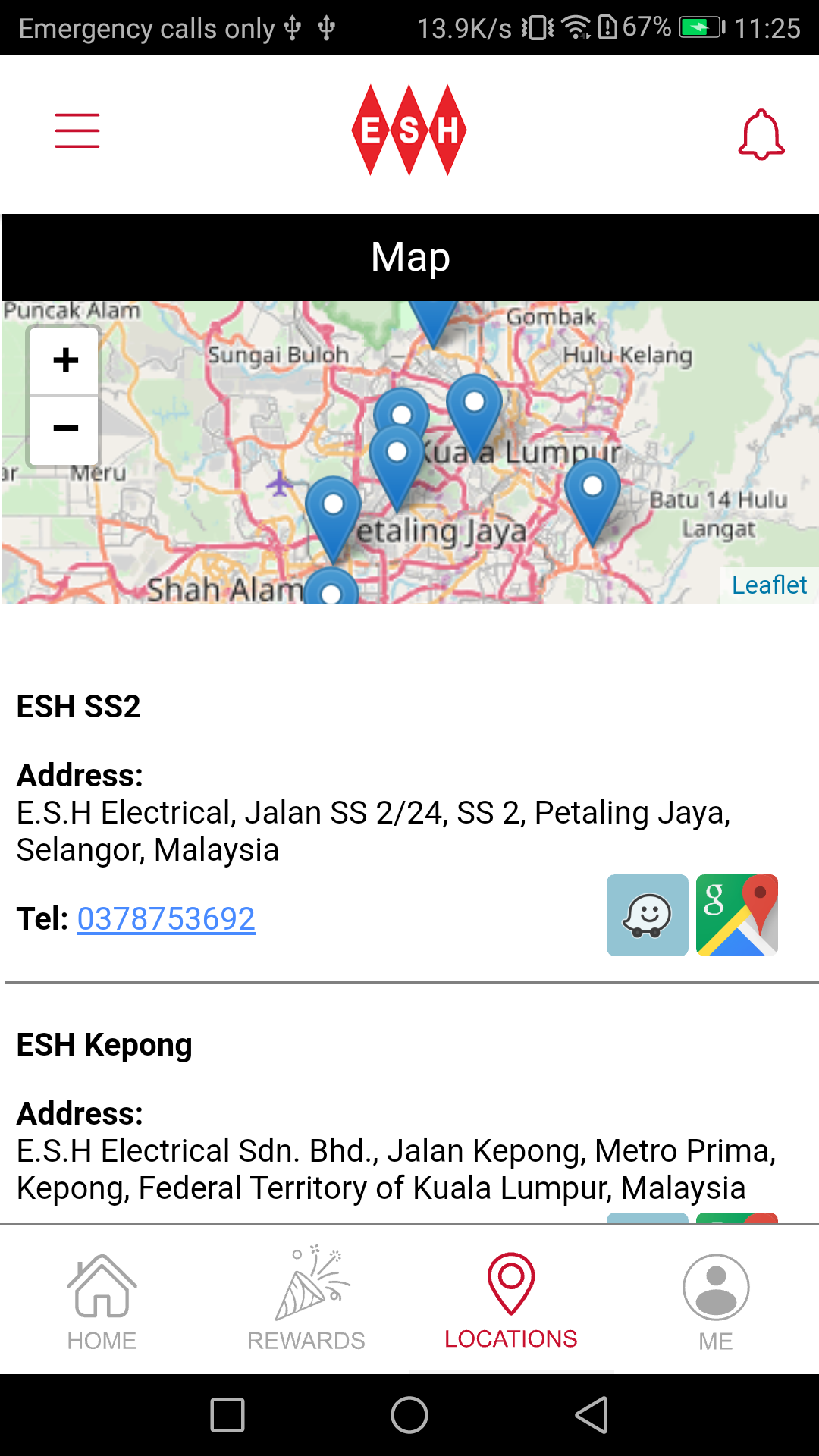The width and height of the screenshot is (819, 1456).
Task: Navigate to ESH SS2 with Waze
Action: (x=647, y=915)
